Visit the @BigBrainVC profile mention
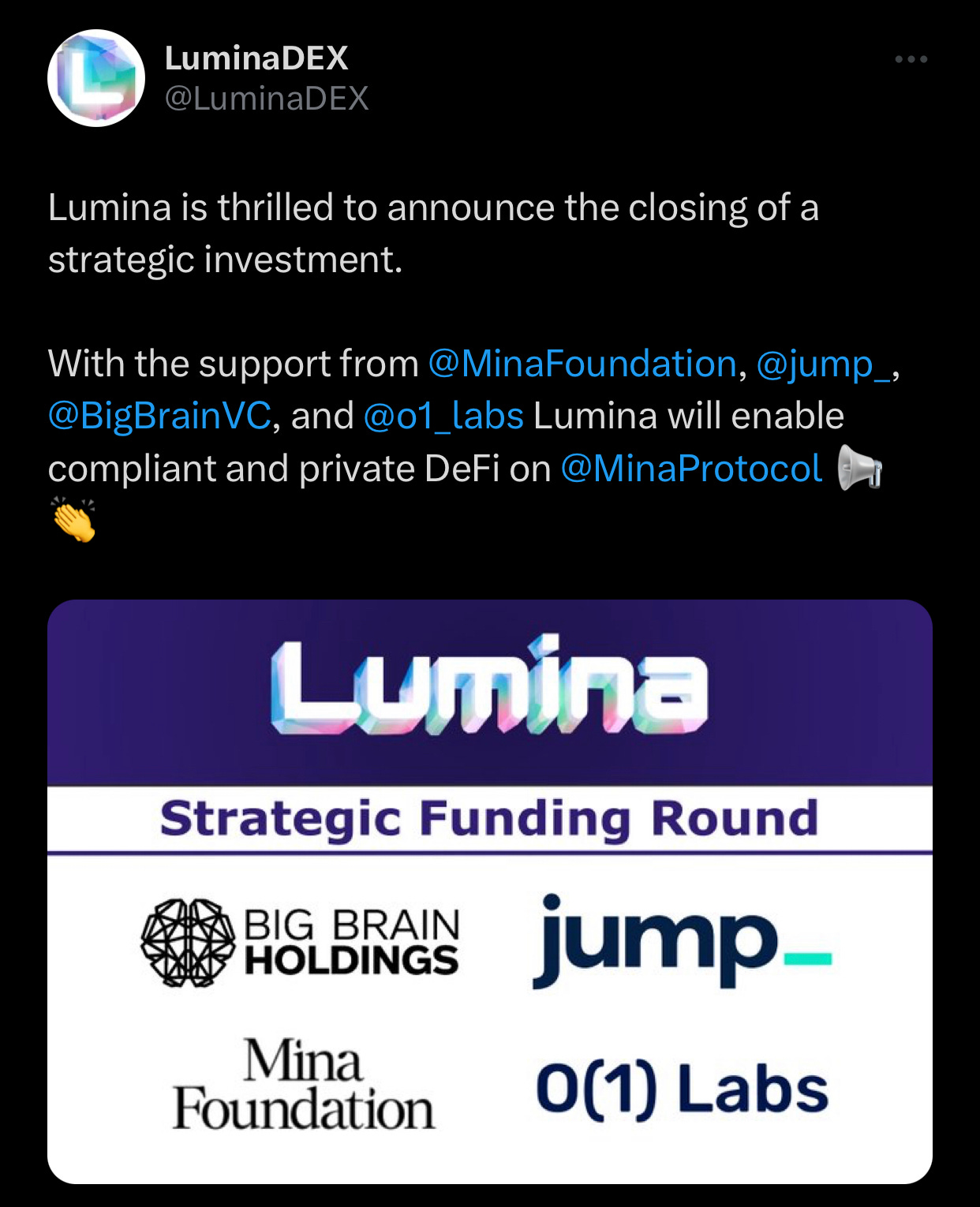Image resolution: width=980 pixels, height=1207 pixels. click(159, 417)
